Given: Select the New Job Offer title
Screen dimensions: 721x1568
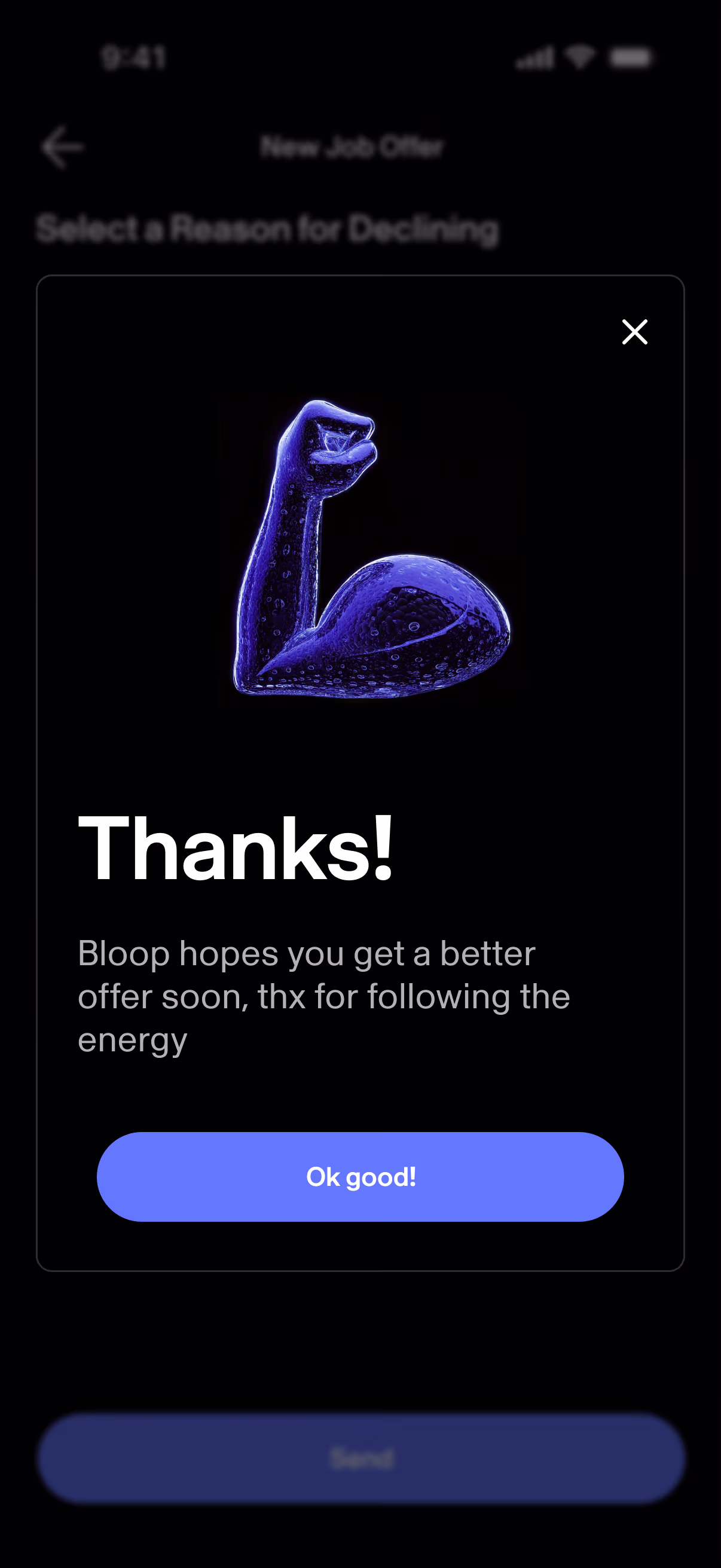Looking at the screenshot, I should pos(353,147).
